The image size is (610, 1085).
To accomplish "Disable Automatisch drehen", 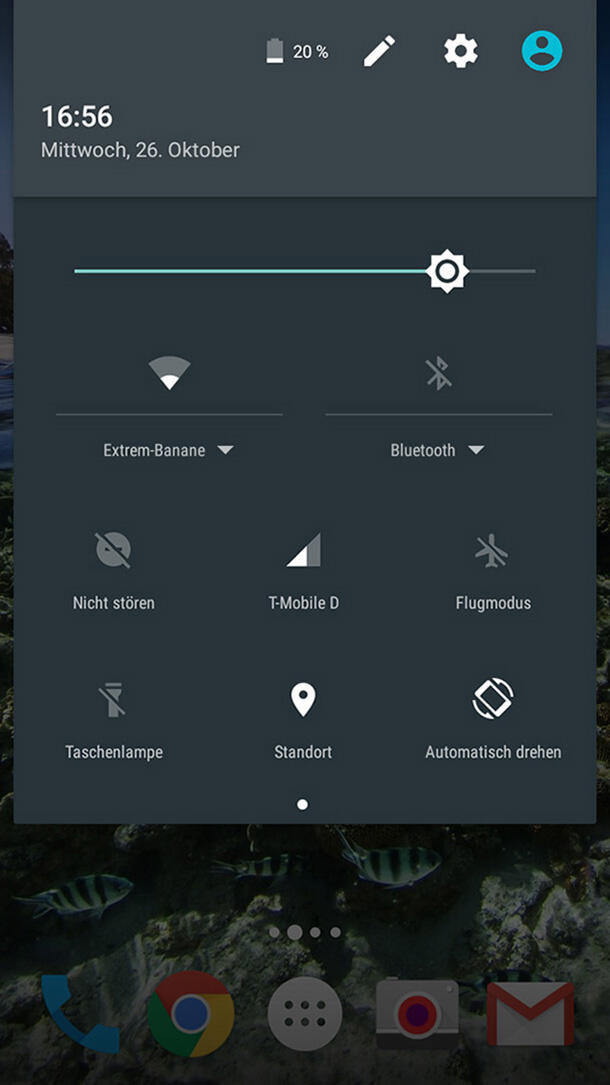I will [493, 700].
